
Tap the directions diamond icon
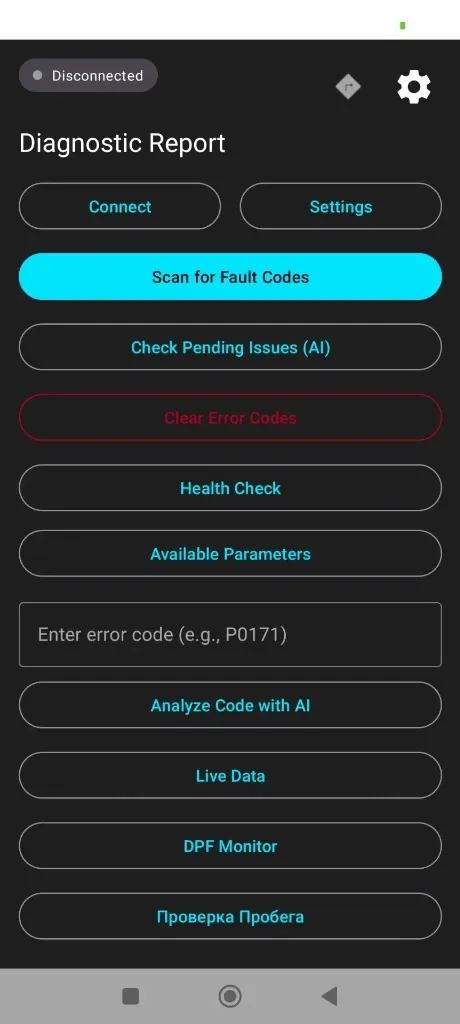click(x=348, y=86)
